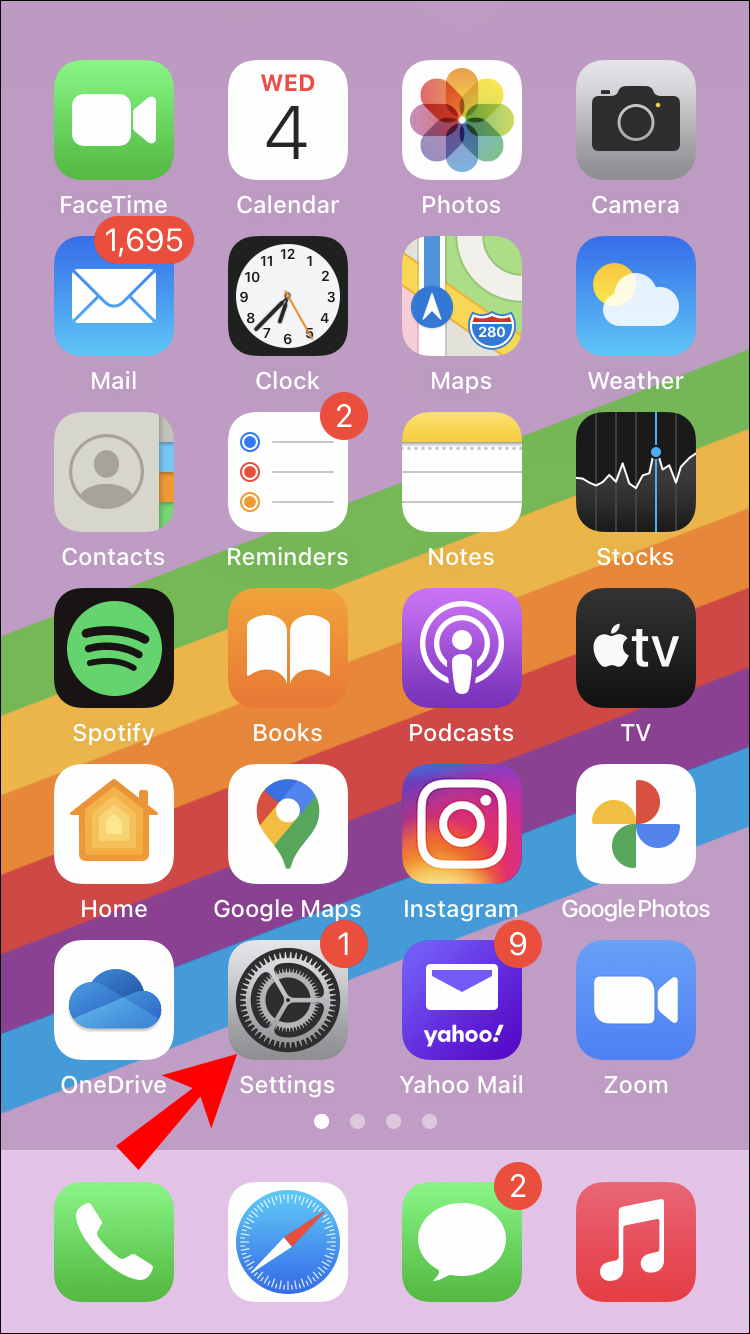Open the Clock app
This screenshot has width=750, height=1334.
287,296
